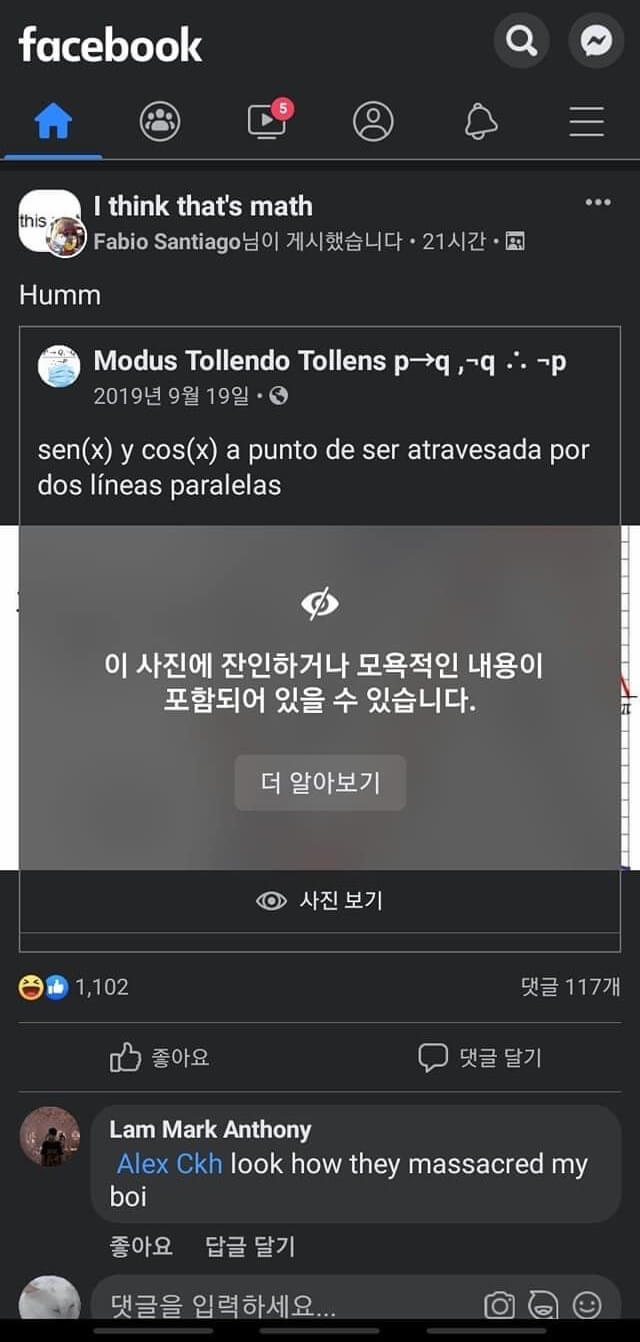Image resolution: width=640 pixels, height=1342 pixels.
Task: Reveal the photo with 사진 보기
Action: pyautogui.click(x=320, y=901)
